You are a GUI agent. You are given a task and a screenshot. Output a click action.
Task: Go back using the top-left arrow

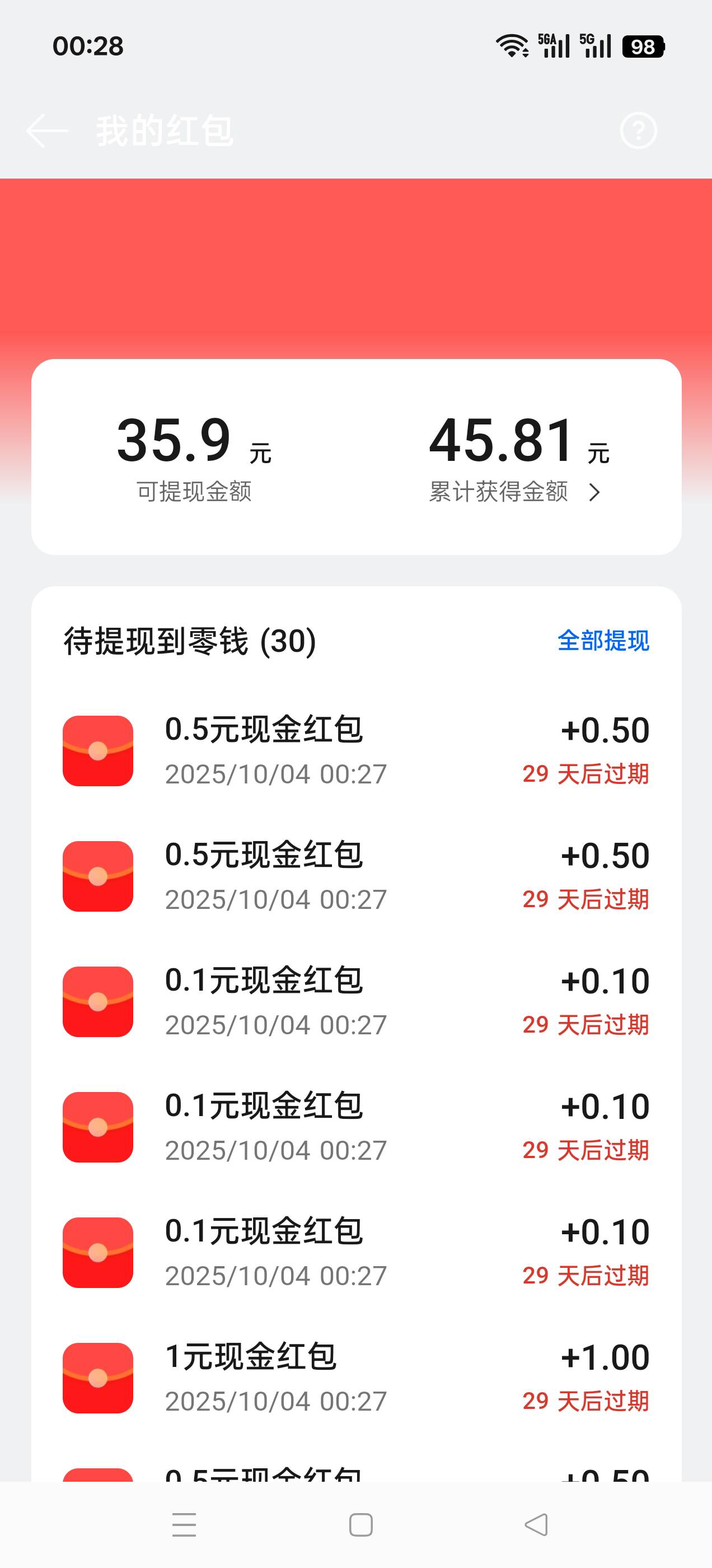[47, 130]
